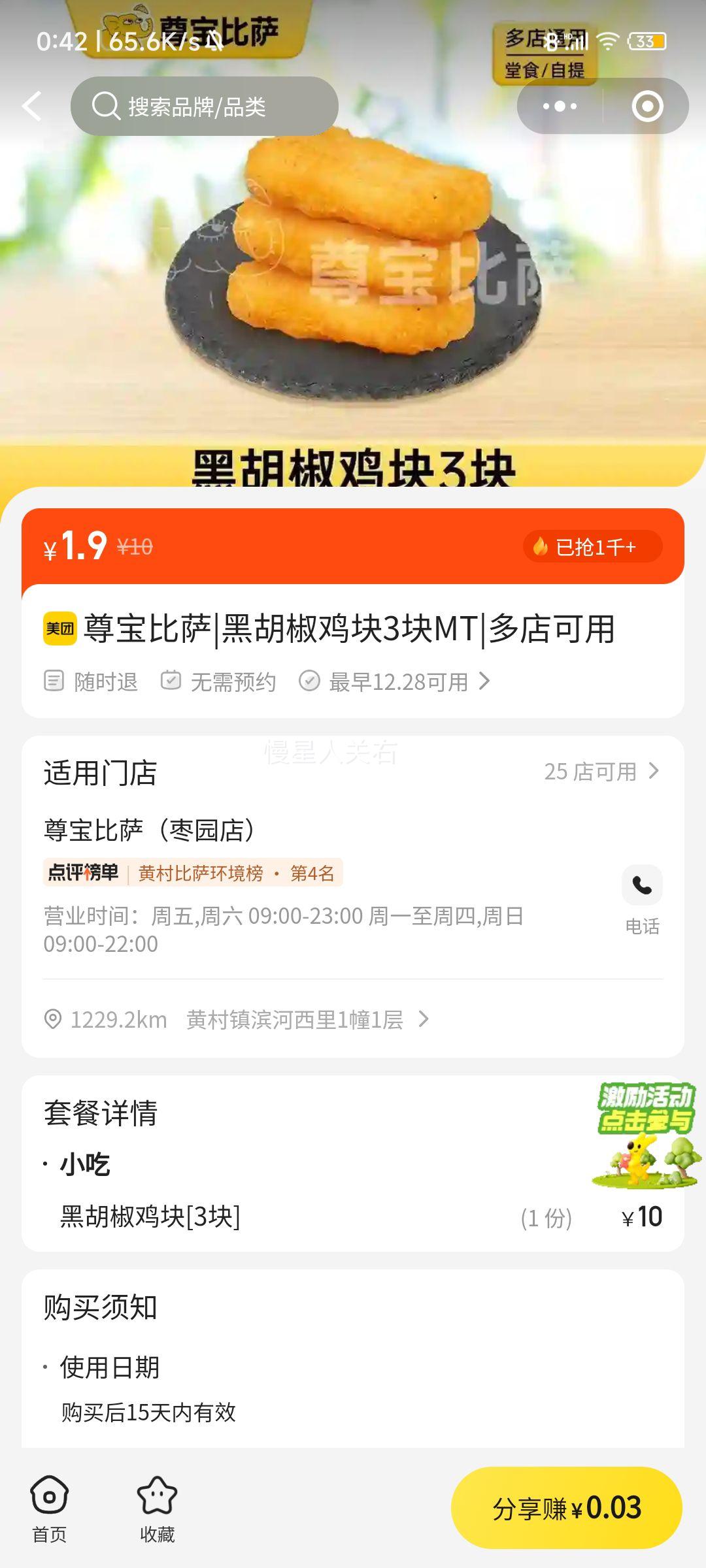Tap the location pin icon beside the address
Image resolution: width=706 pixels, height=1568 pixels.
click(56, 1019)
